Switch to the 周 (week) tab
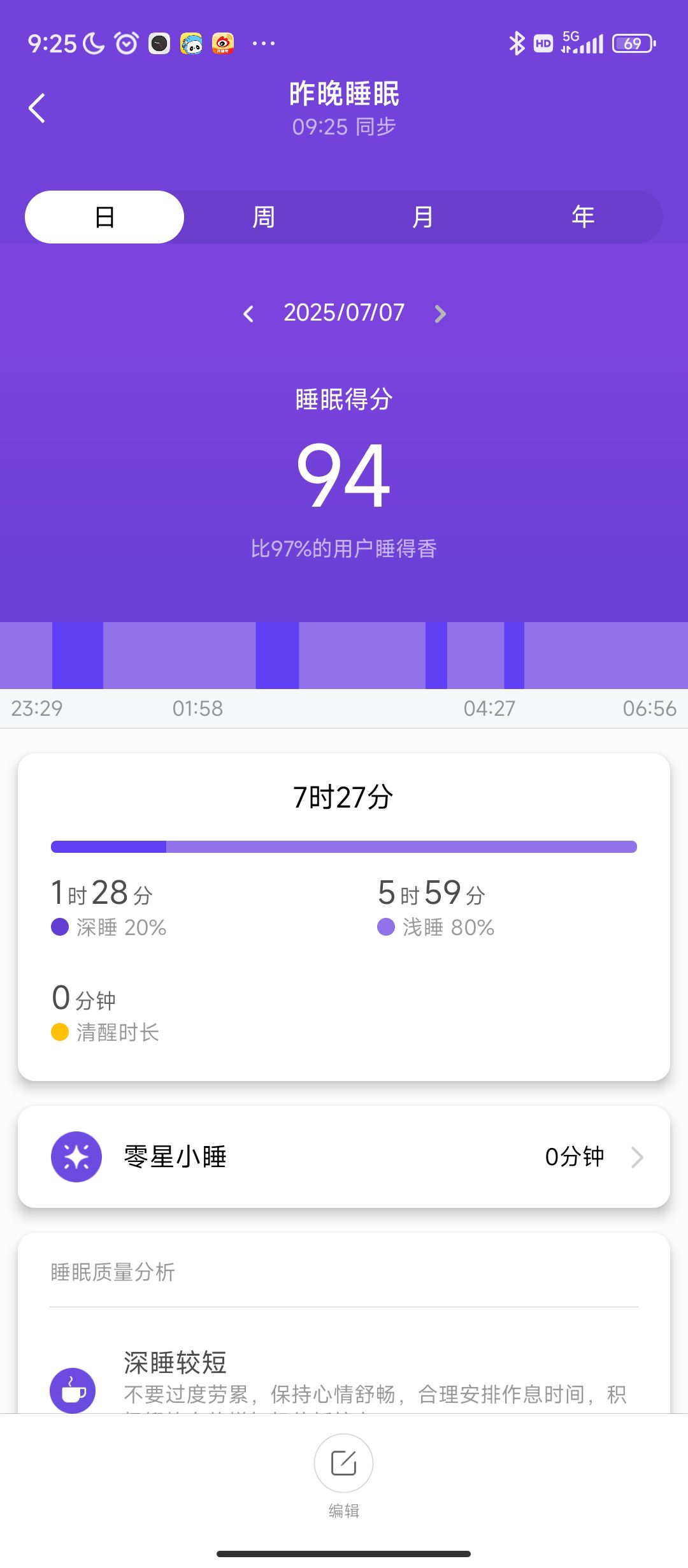 (264, 217)
